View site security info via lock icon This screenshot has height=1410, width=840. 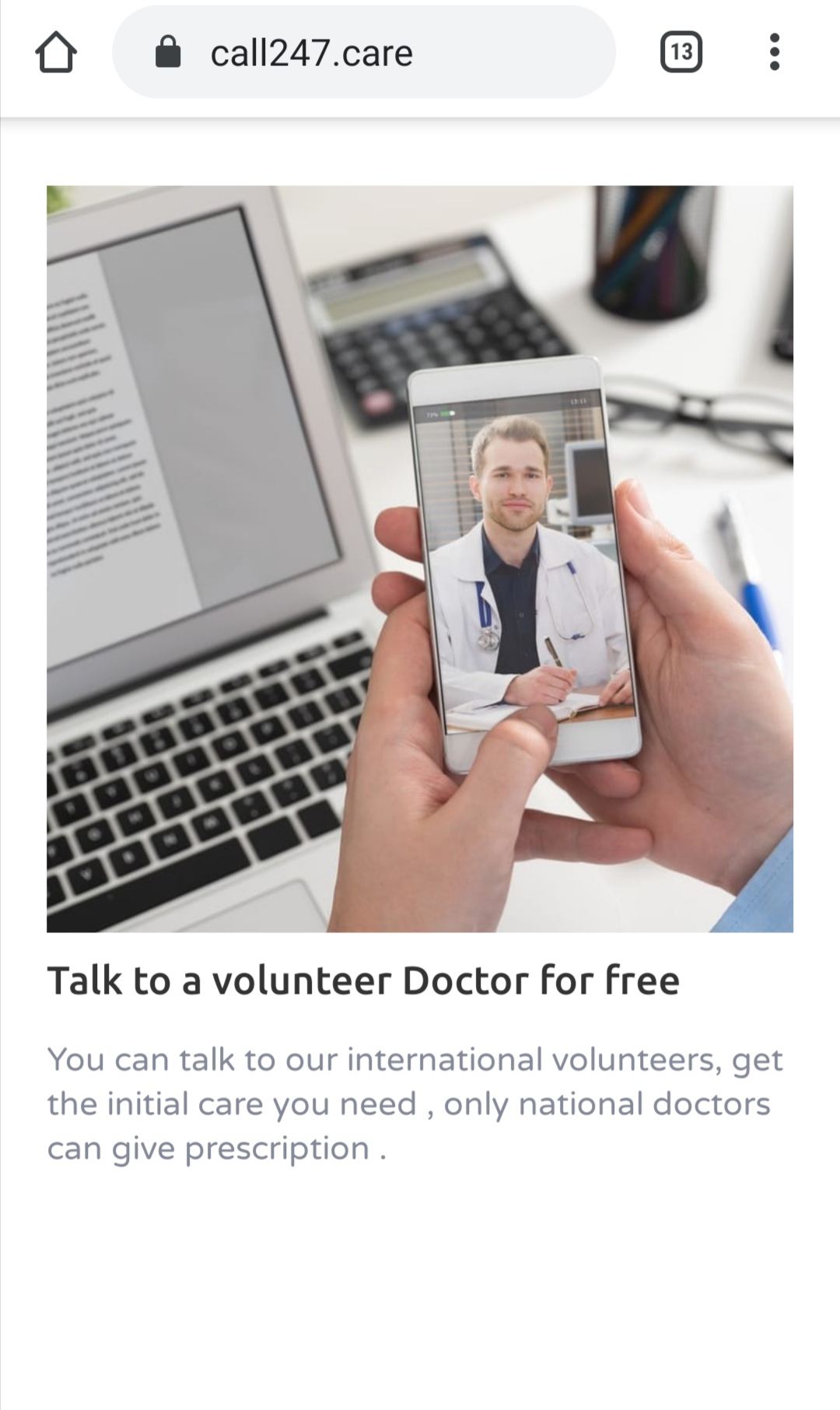168,53
